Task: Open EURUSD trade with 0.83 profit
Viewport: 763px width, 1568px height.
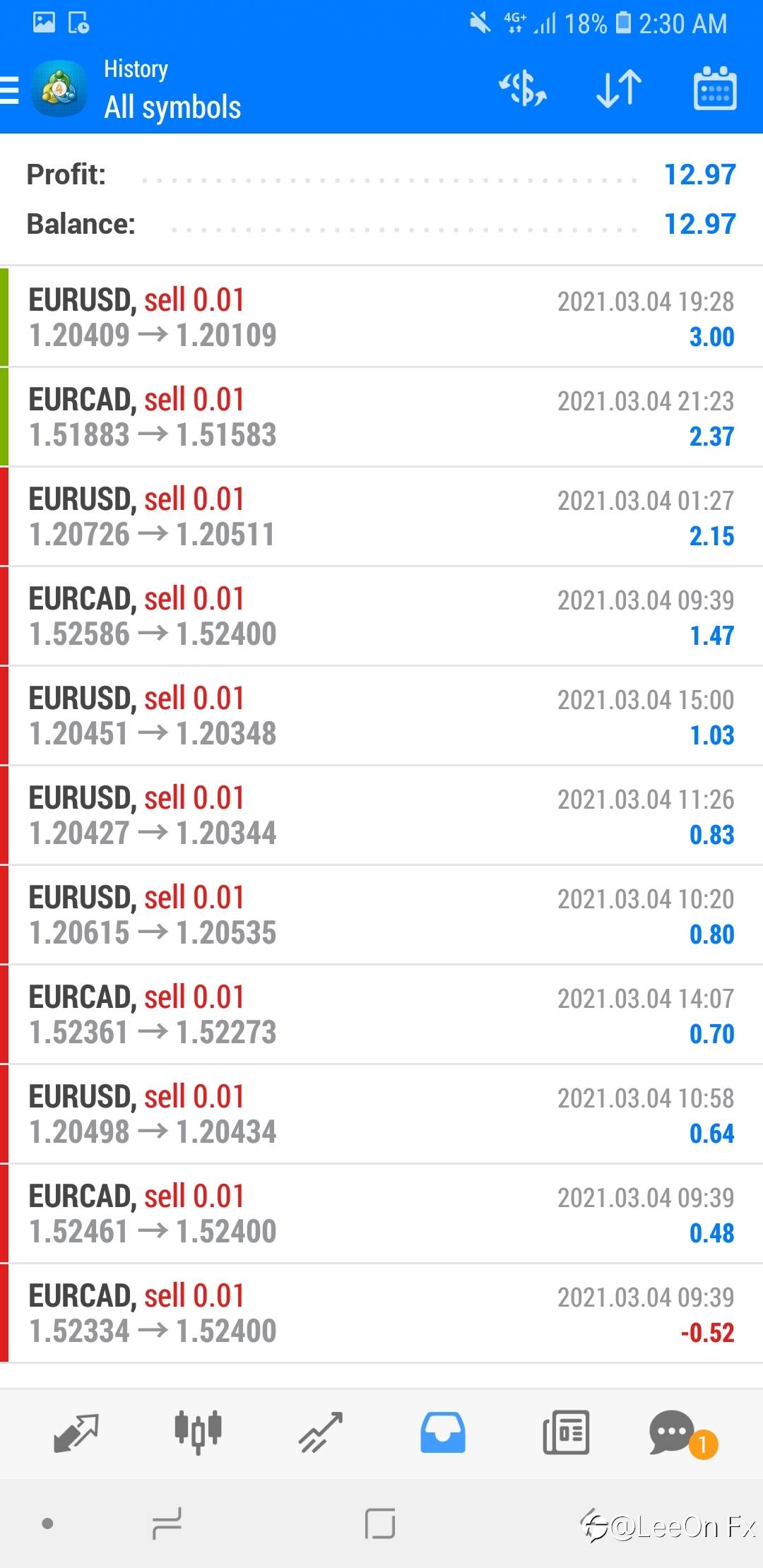Action: (x=381, y=815)
